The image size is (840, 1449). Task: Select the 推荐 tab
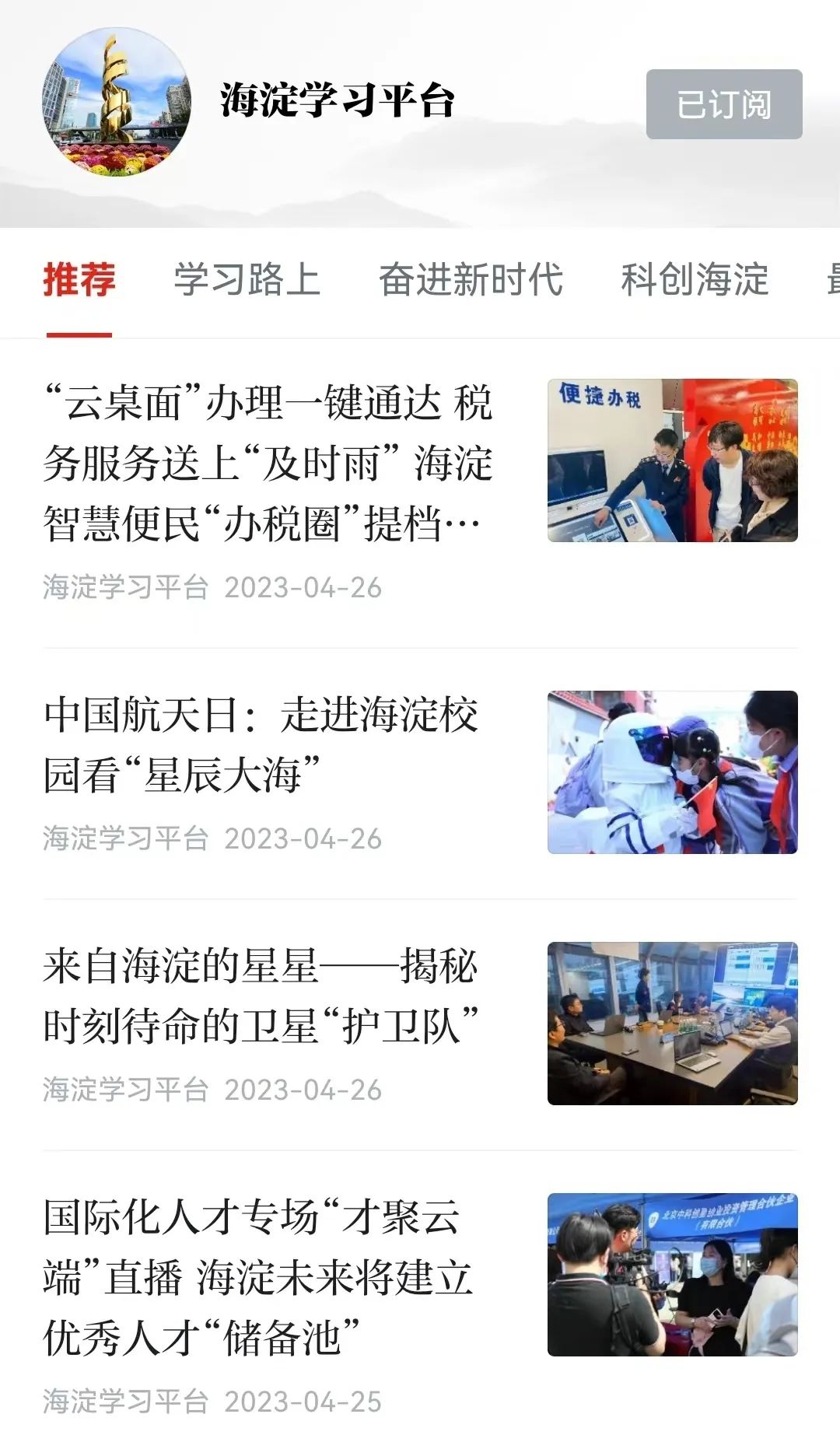(x=79, y=279)
